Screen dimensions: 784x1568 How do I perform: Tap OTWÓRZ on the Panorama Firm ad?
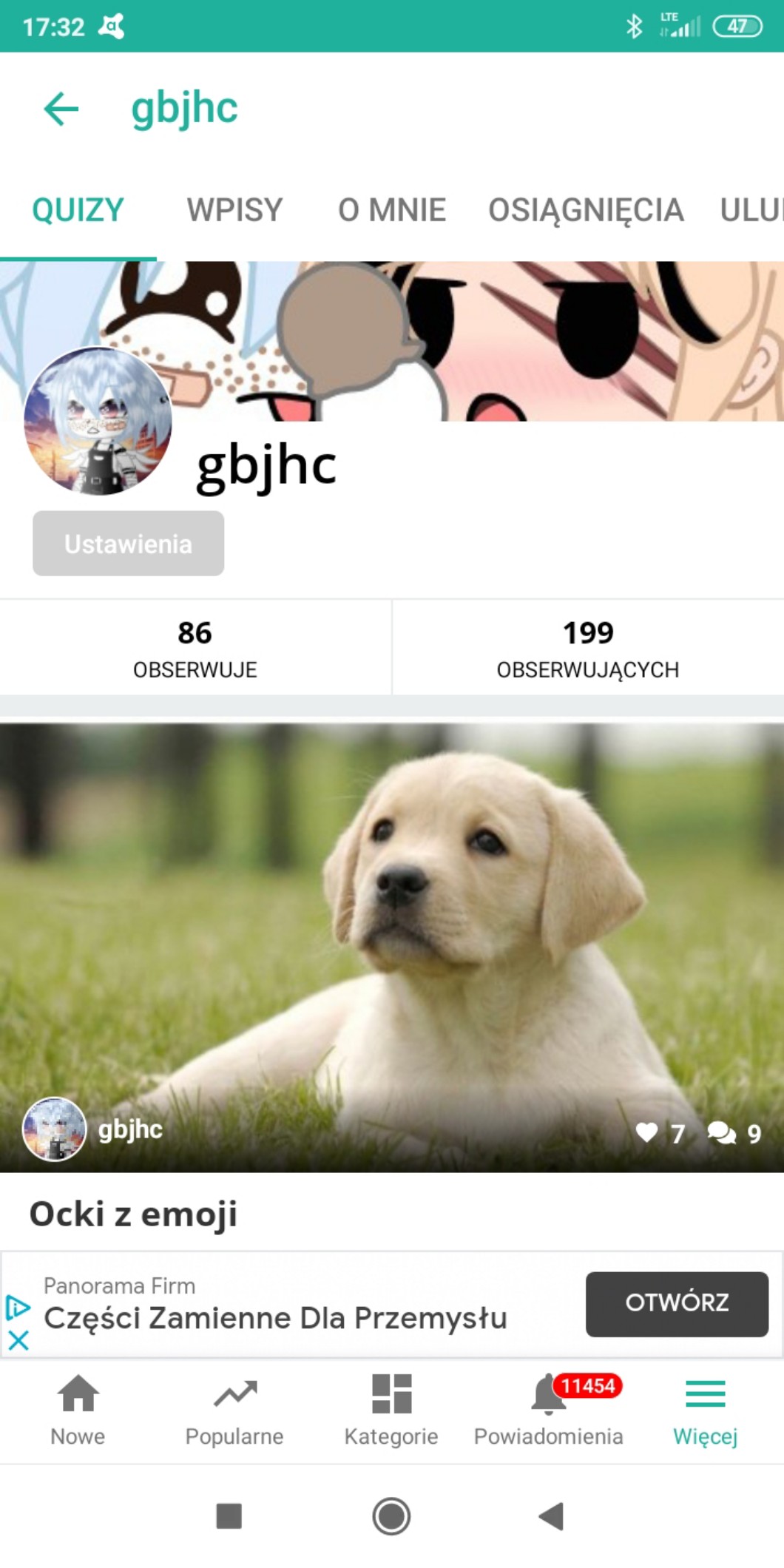click(x=676, y=1304)
